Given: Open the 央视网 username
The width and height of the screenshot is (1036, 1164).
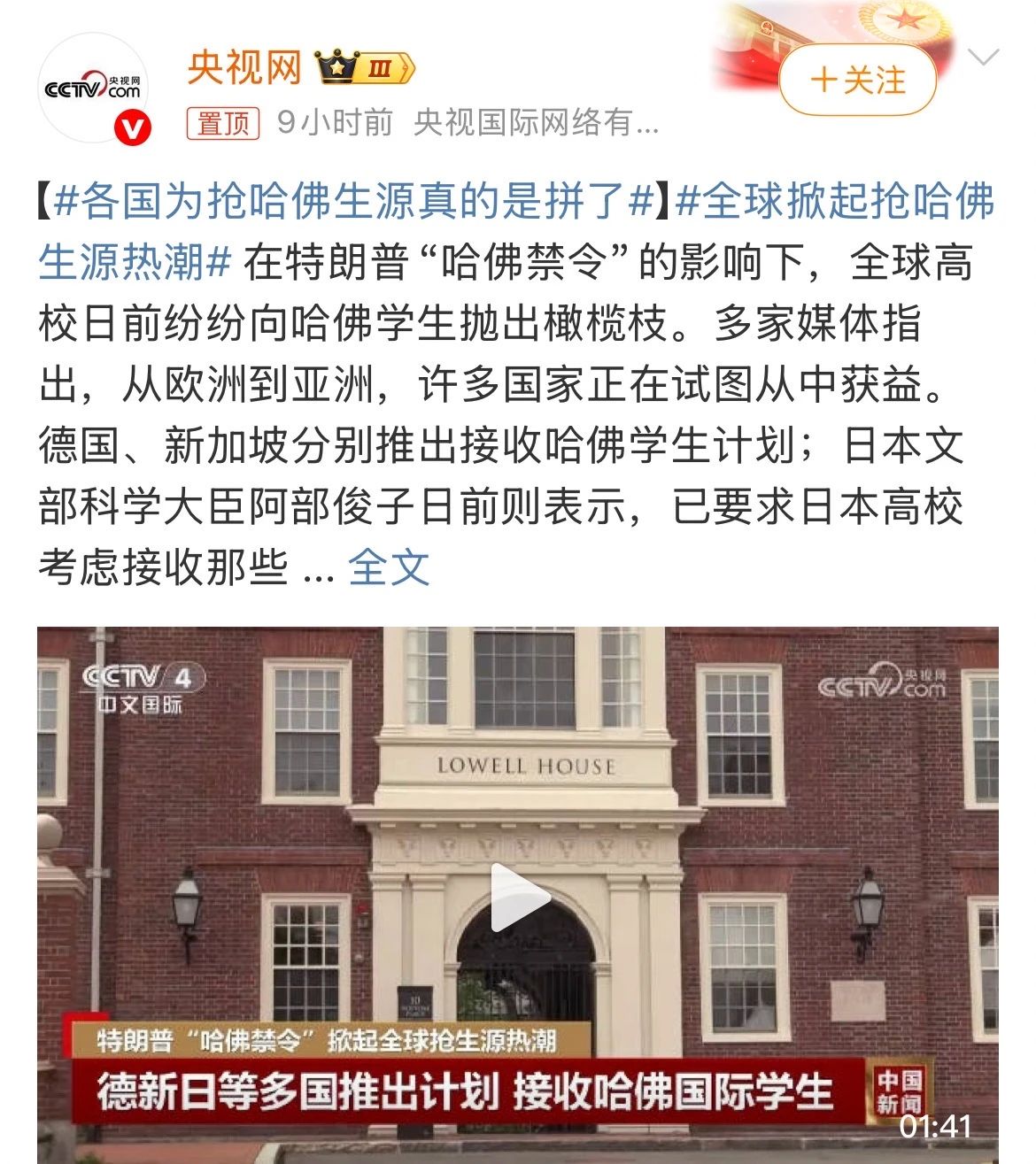Looking at the screenshot, I should 244,67.
